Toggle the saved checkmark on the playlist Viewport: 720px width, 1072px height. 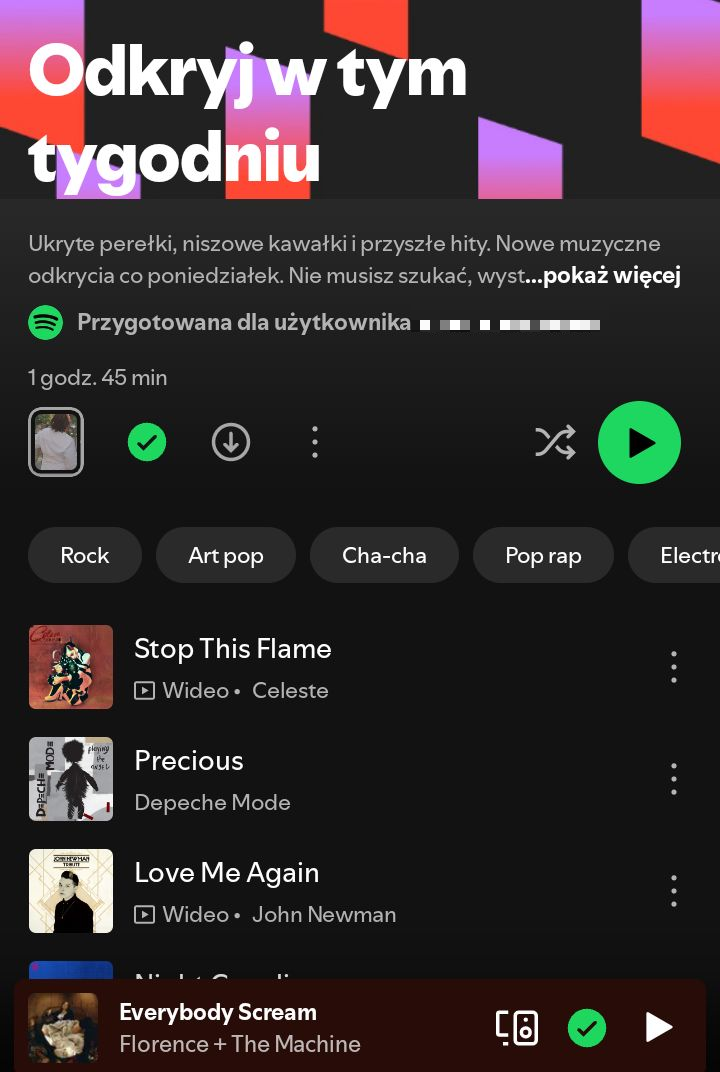point(147,441)
